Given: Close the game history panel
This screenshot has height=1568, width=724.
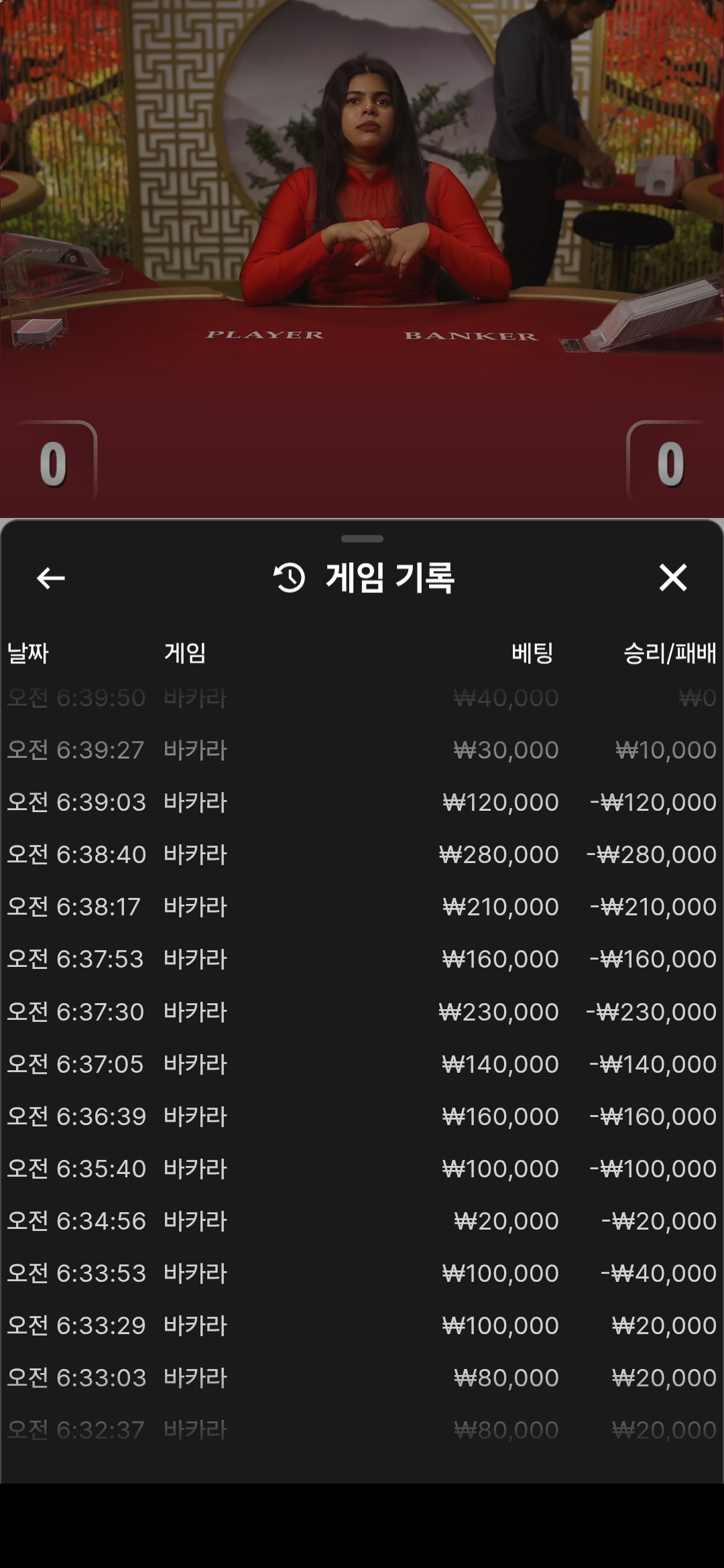Looking at the screenshot, I should [x=672, y=578].
